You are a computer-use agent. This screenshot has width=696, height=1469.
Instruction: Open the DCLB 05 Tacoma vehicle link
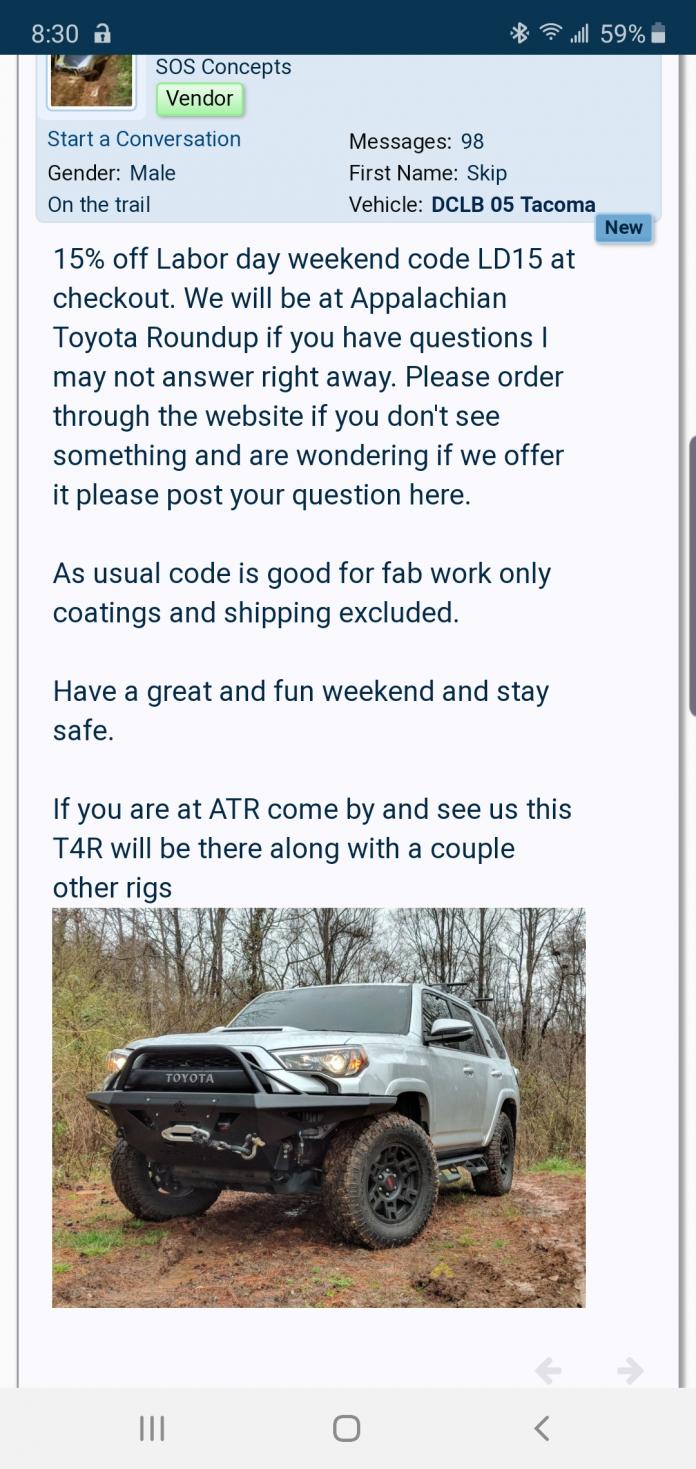513,204
